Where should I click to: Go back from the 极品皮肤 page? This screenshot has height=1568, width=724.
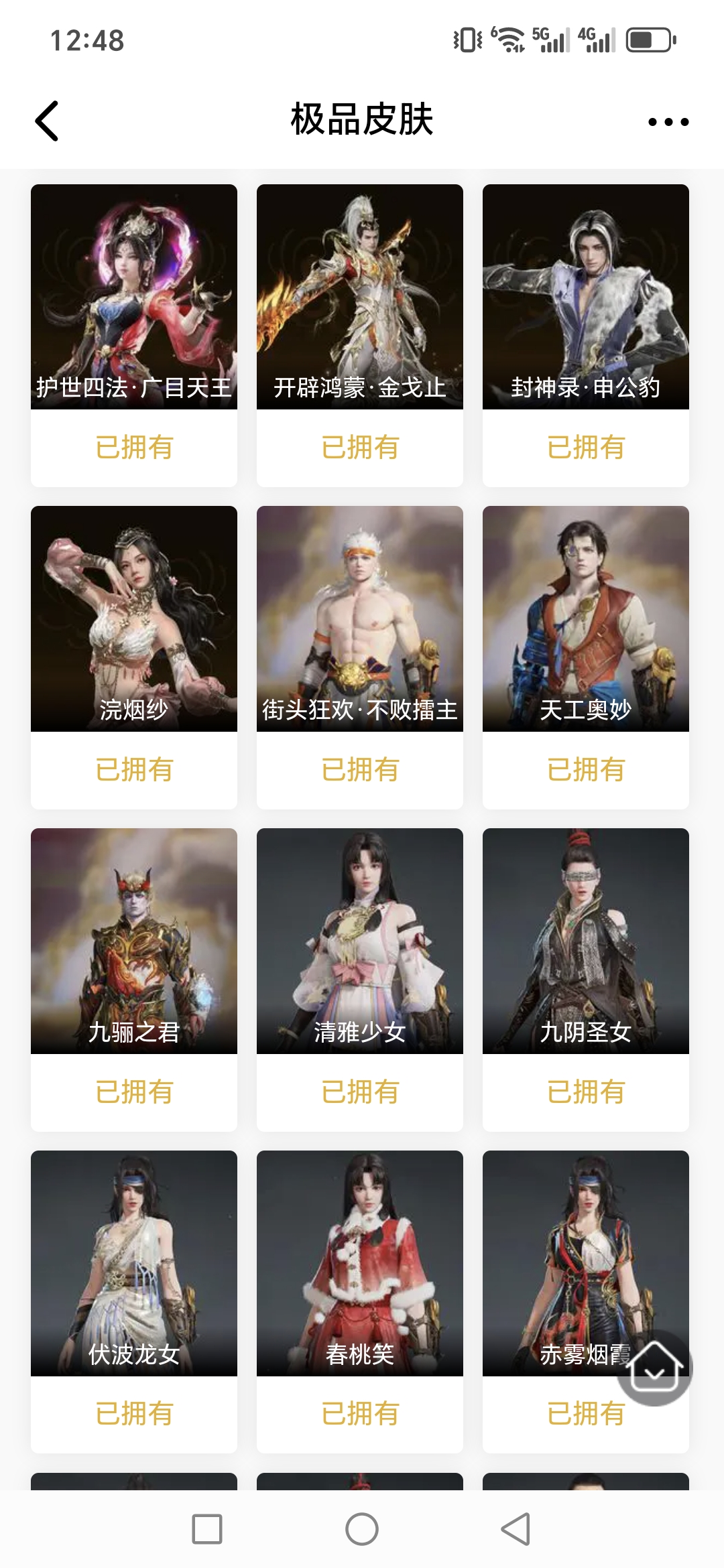click(x=47, y=121)
